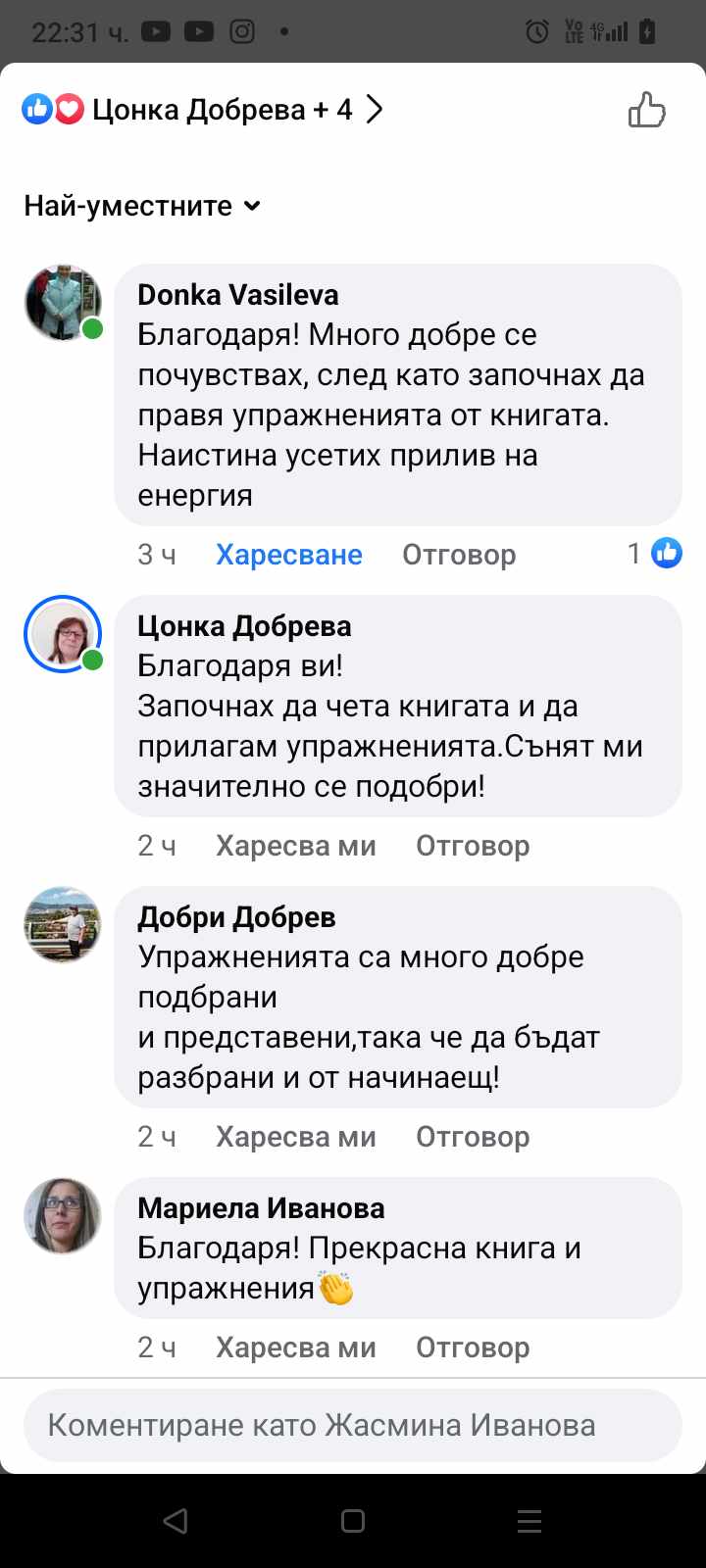Expand the Най-уместните sorting dropdown
This screenshot has height=1568, width=706.
(143, 206)
